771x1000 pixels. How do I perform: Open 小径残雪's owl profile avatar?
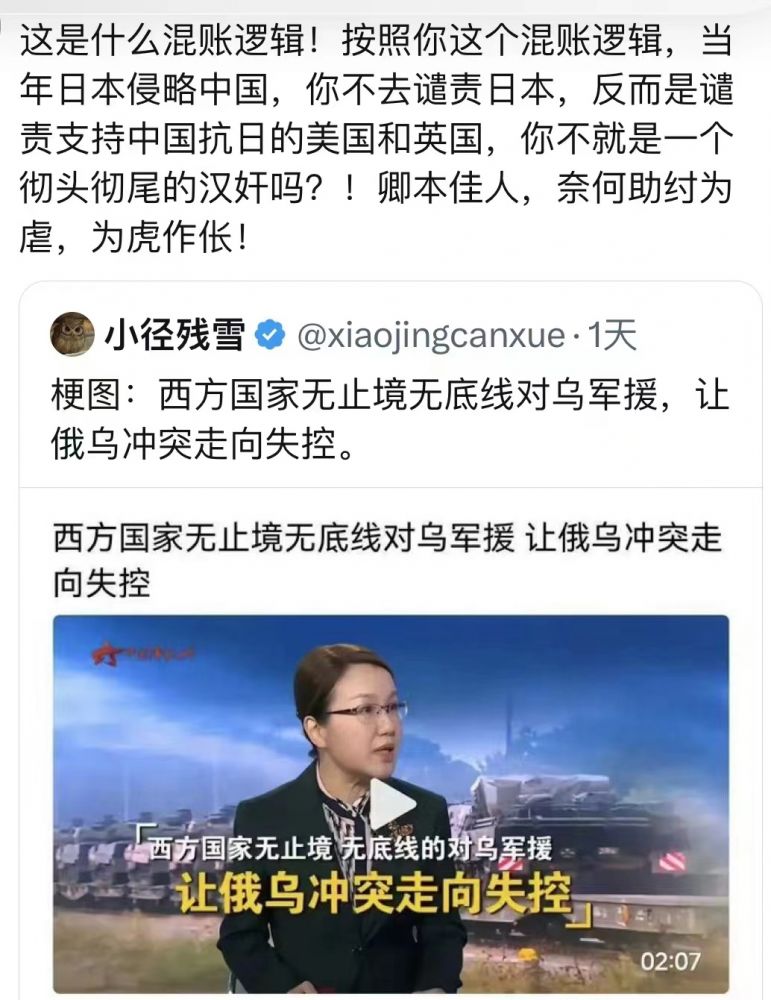click(x=72, y=334)
